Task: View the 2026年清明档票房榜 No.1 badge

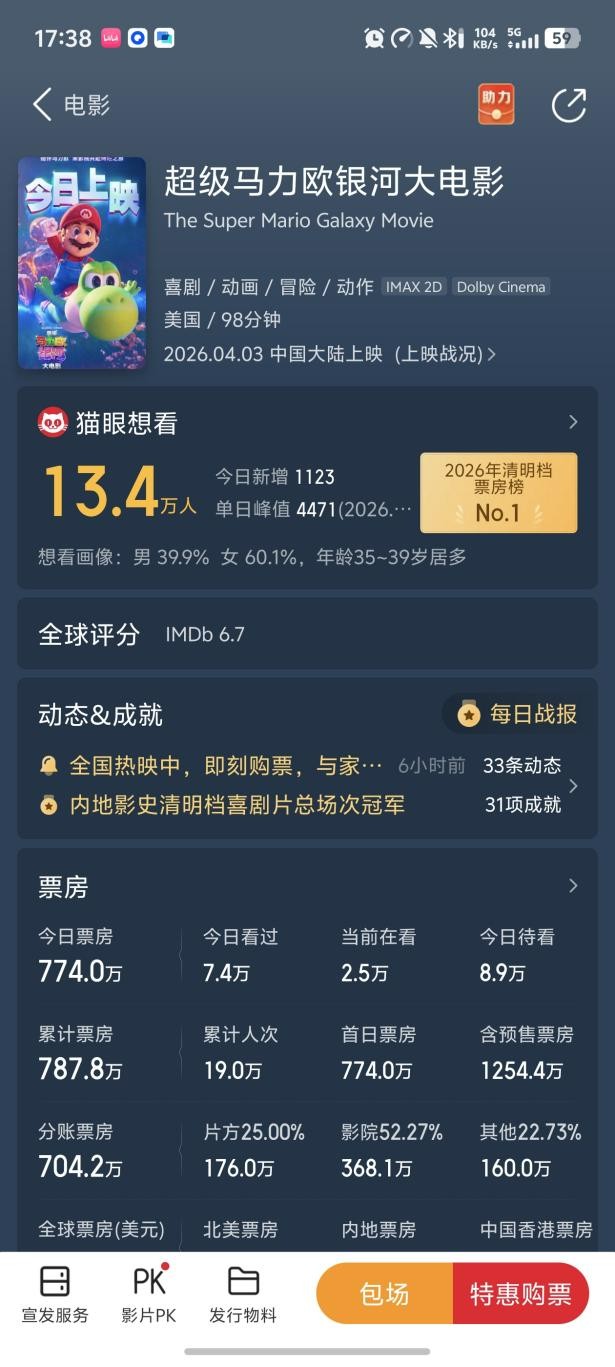Action: click(x=498, y=492)
